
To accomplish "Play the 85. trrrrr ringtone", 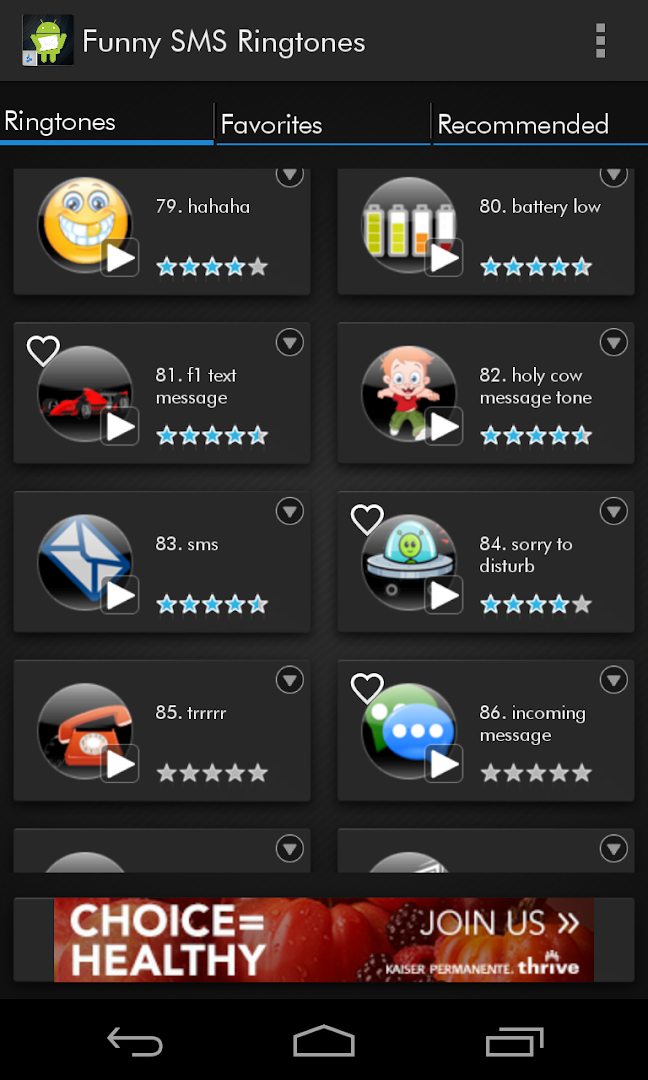I will (x=120, y=765).
